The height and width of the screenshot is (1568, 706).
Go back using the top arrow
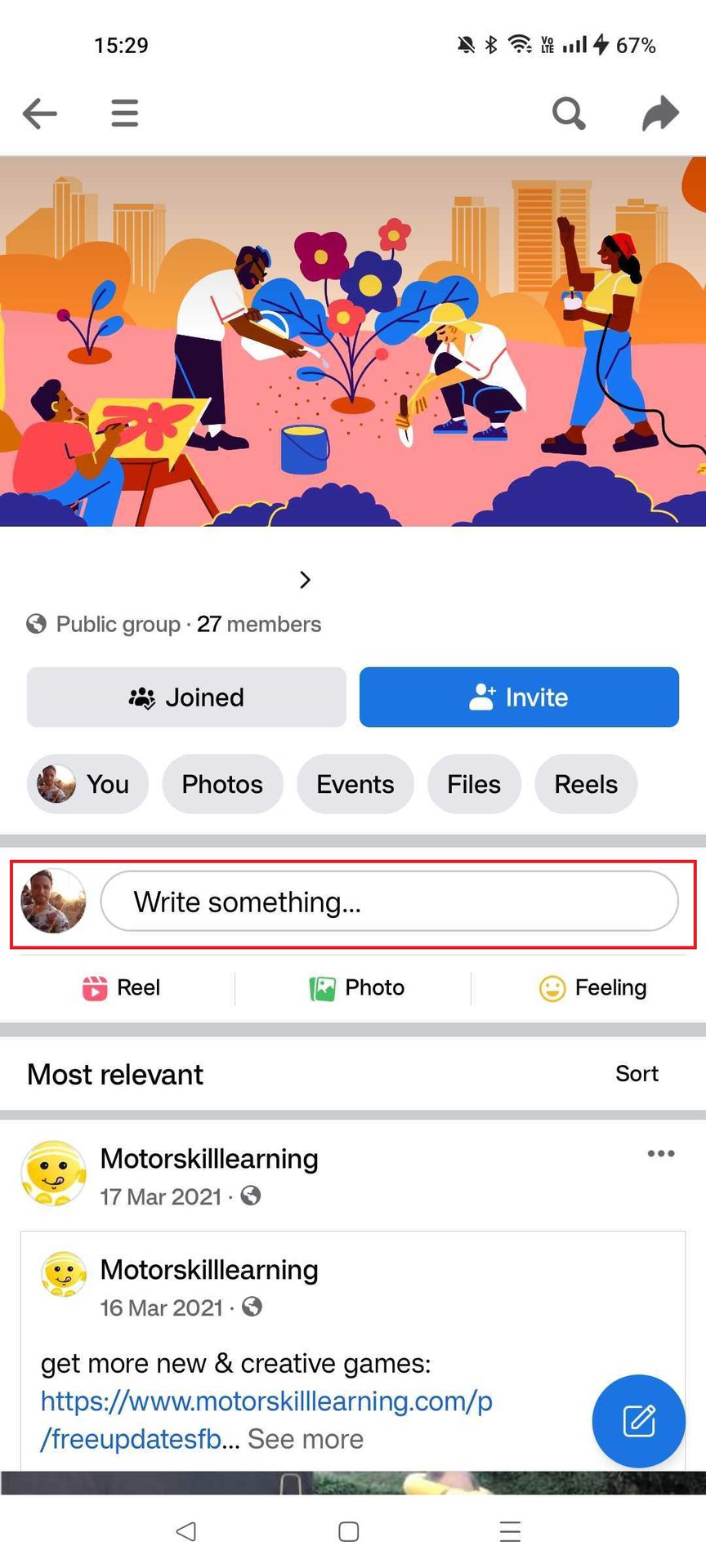[x=39, y=114]
